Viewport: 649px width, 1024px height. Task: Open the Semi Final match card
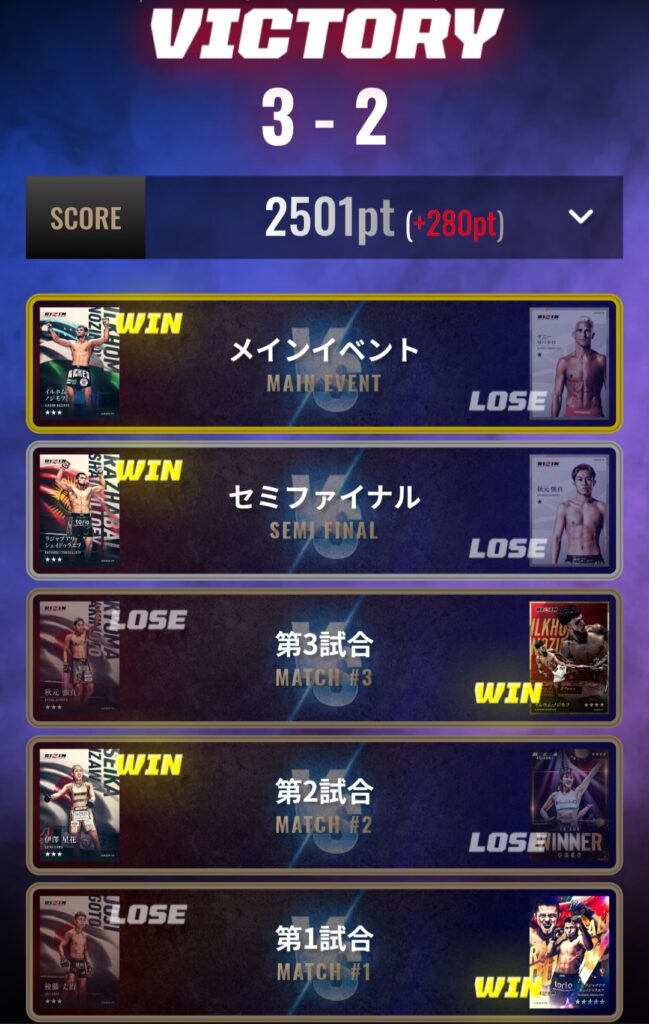pyautogui.click(x=324, y=510)
